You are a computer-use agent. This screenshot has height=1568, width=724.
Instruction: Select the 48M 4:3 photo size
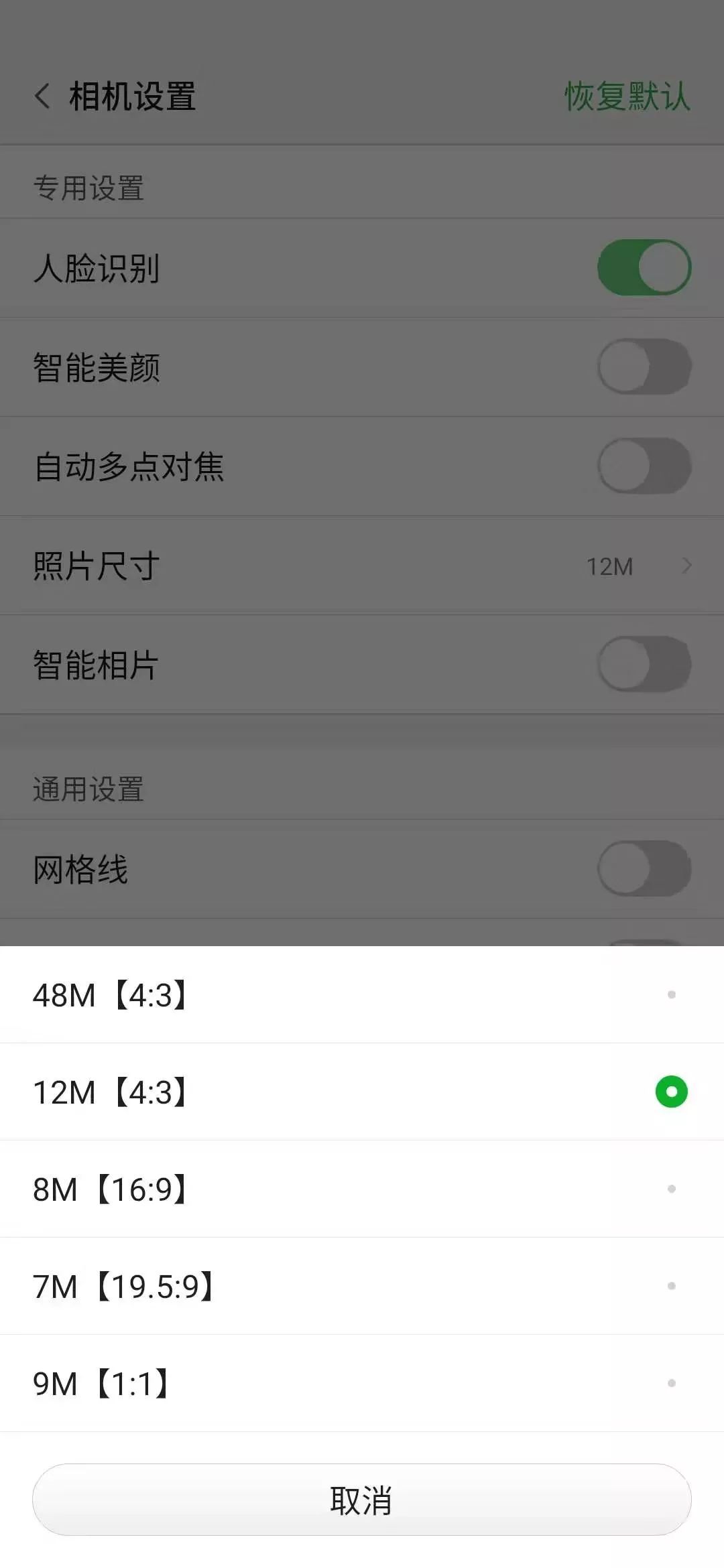pyautogui.click(x=362, y=994)
